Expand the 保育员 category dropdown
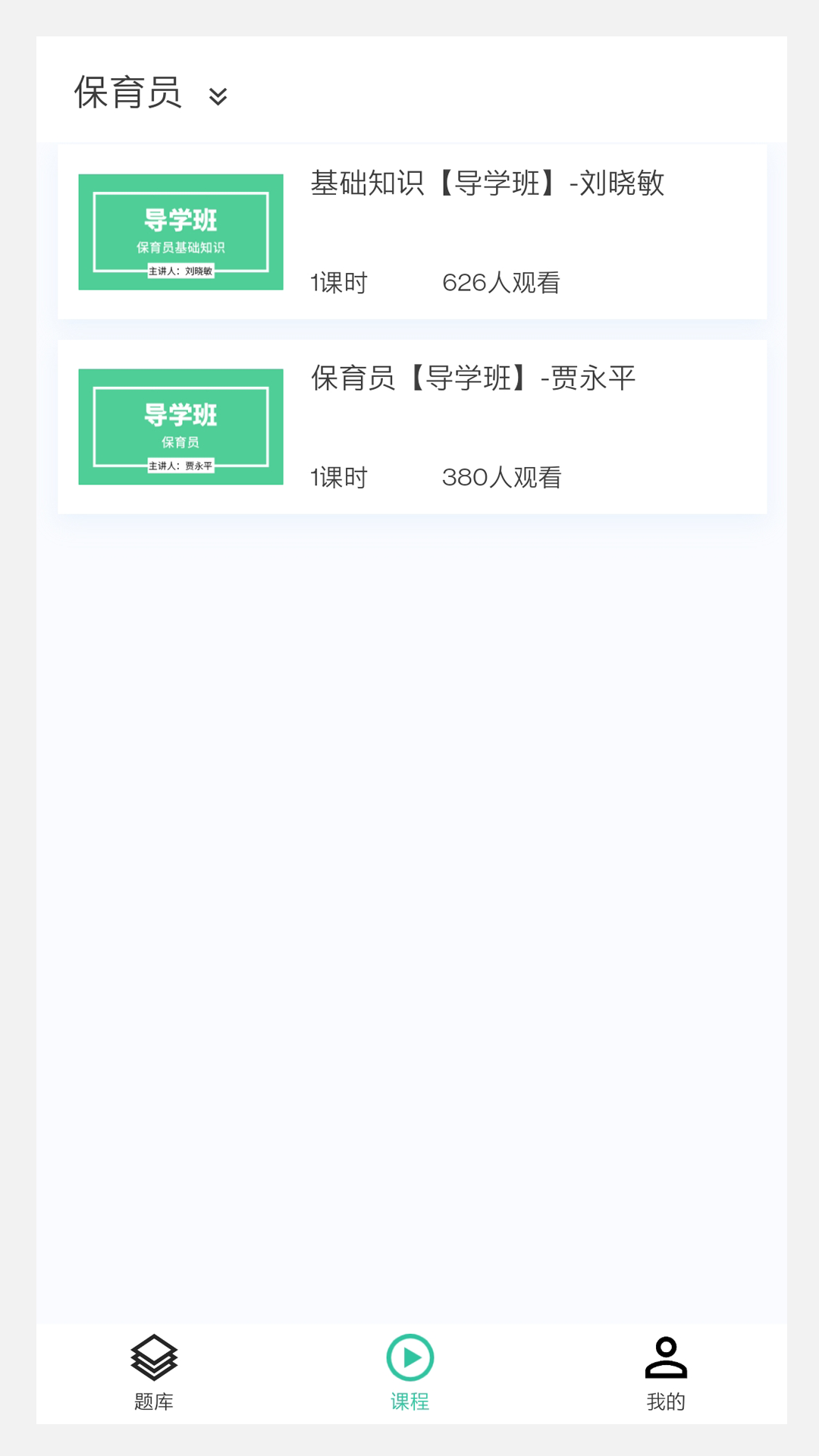Image resolution: width=819 pixels, height=1456 pixels. point(218,96)
